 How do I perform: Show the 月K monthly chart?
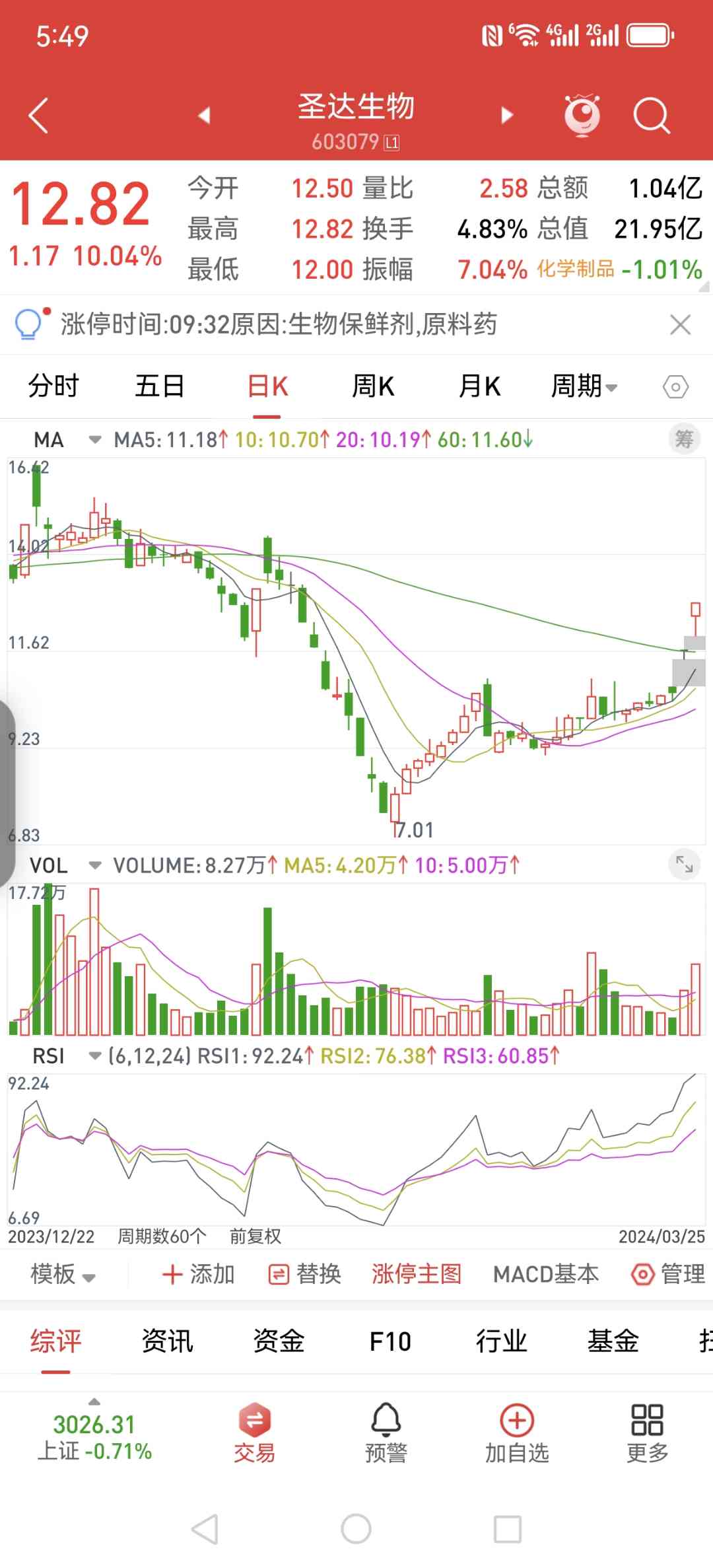pos(479,386)
